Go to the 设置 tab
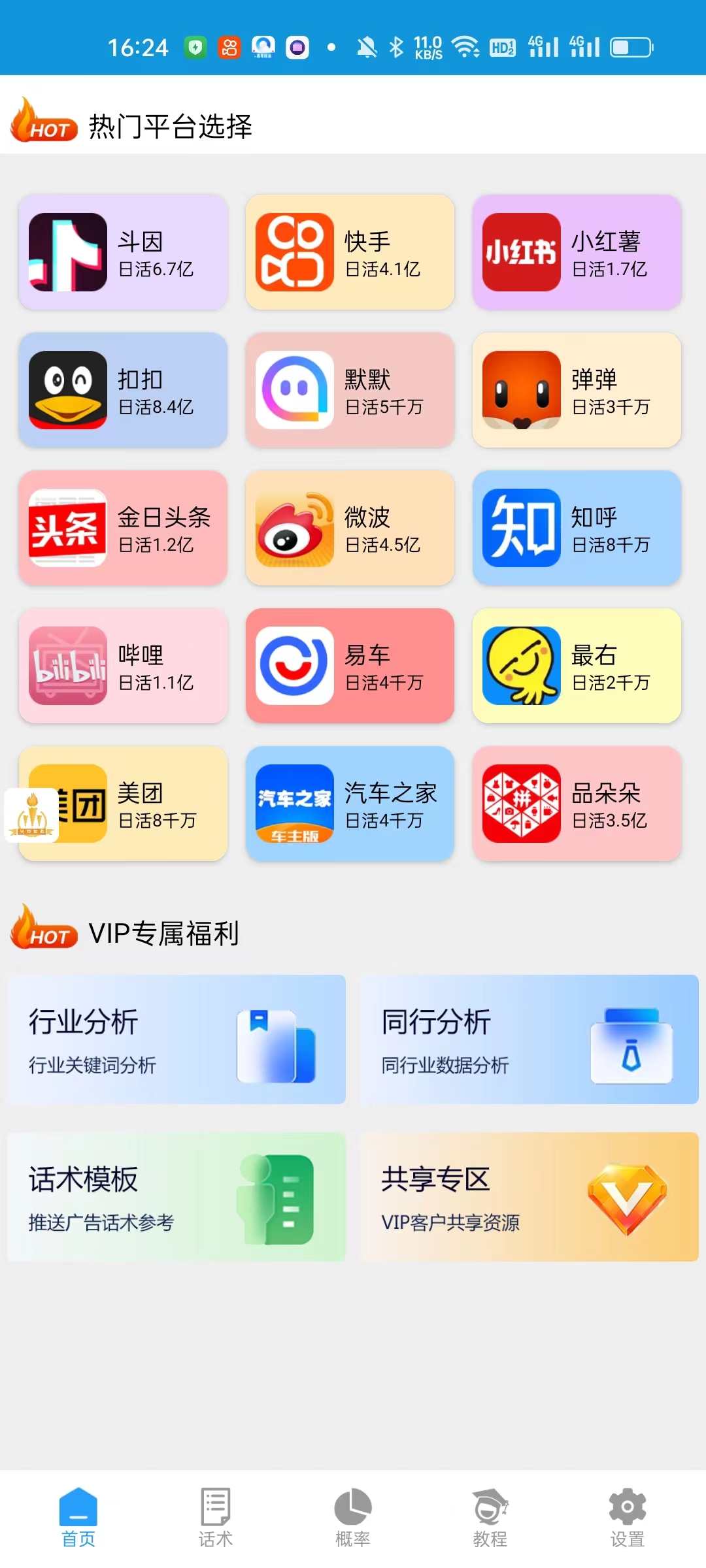706x1568 pixels. point(628,1518)
